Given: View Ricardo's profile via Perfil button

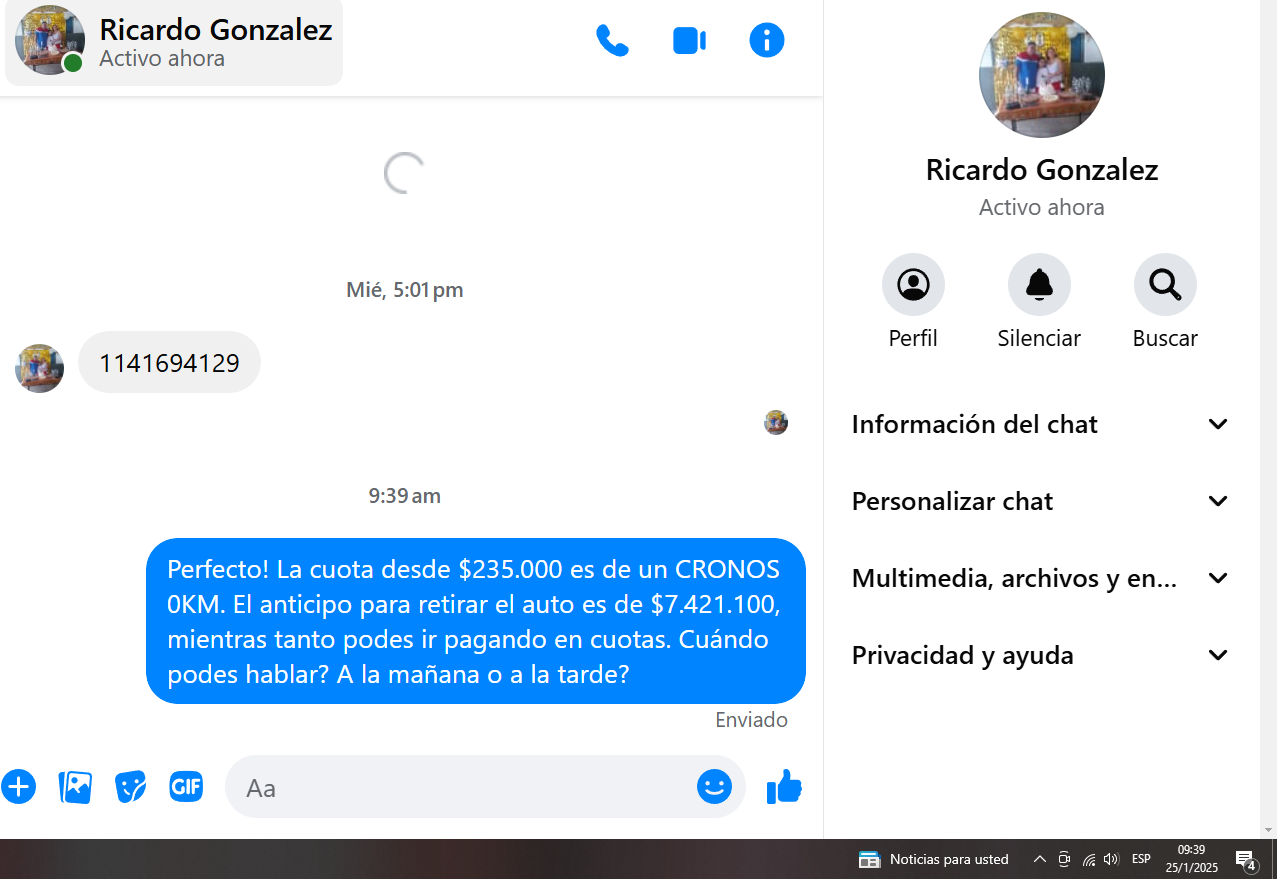Looking at the screenshot, I should coord(913,285).
